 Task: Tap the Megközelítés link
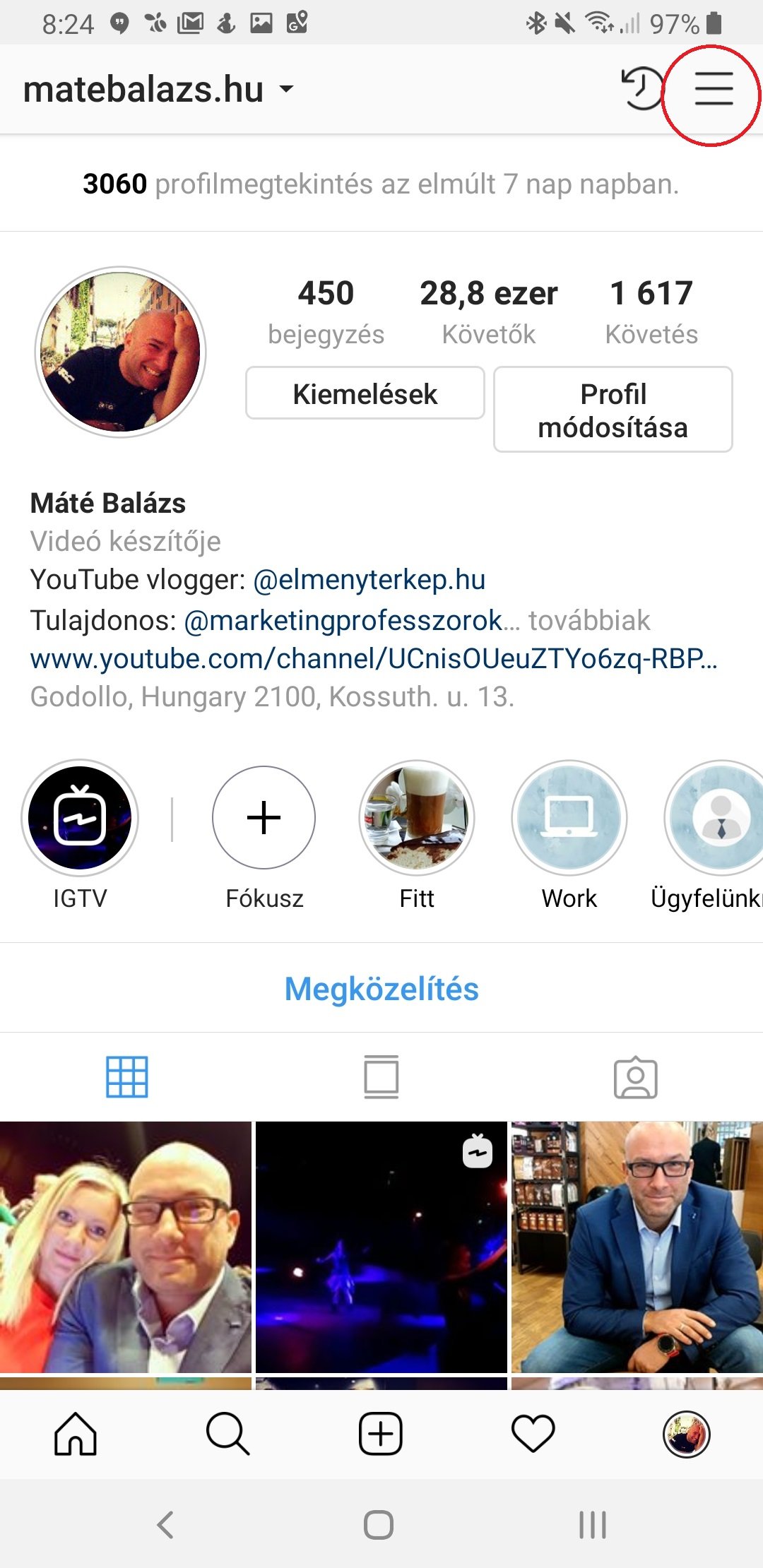(381, 989)
